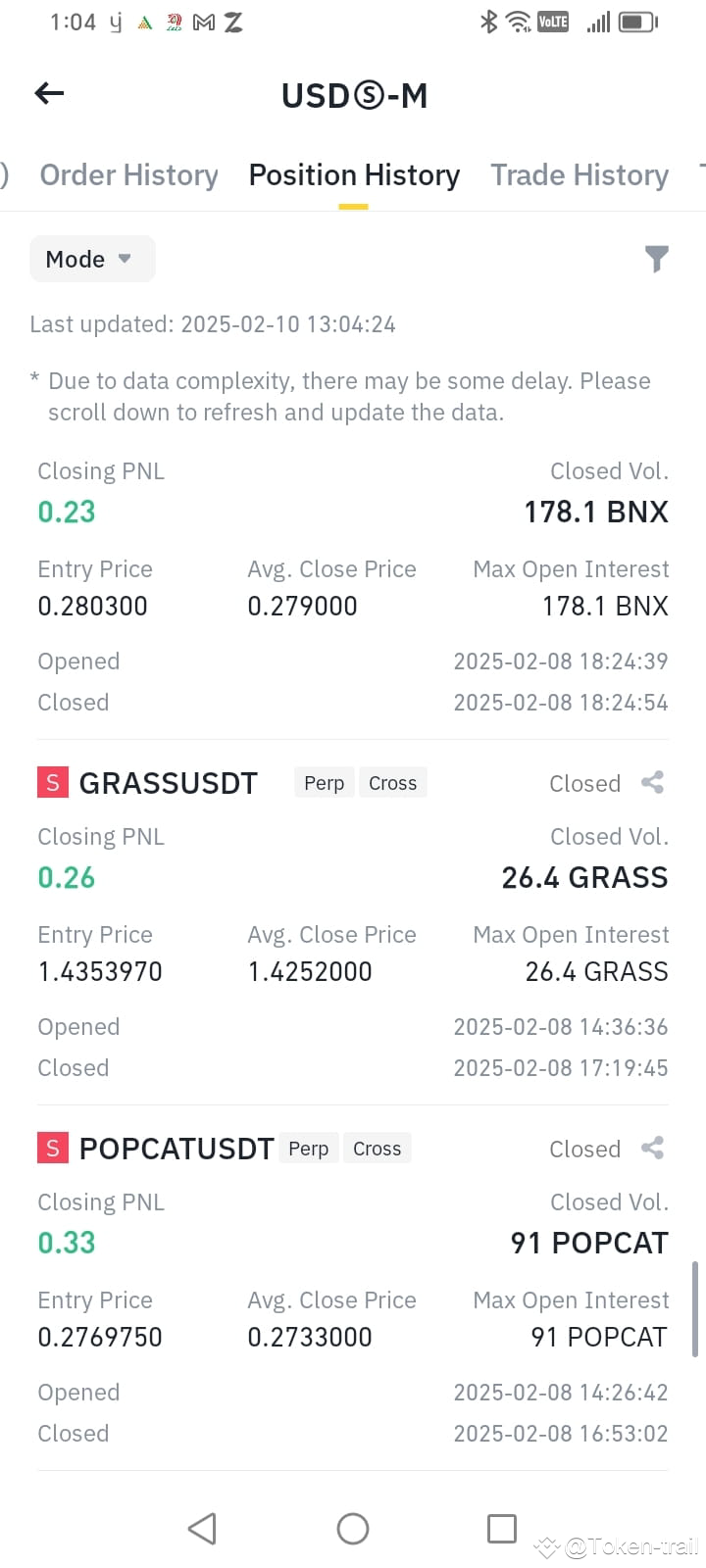Open recent apps from navigation bar
Viewport: 706px width, 1568px height.
point(502,1529)
